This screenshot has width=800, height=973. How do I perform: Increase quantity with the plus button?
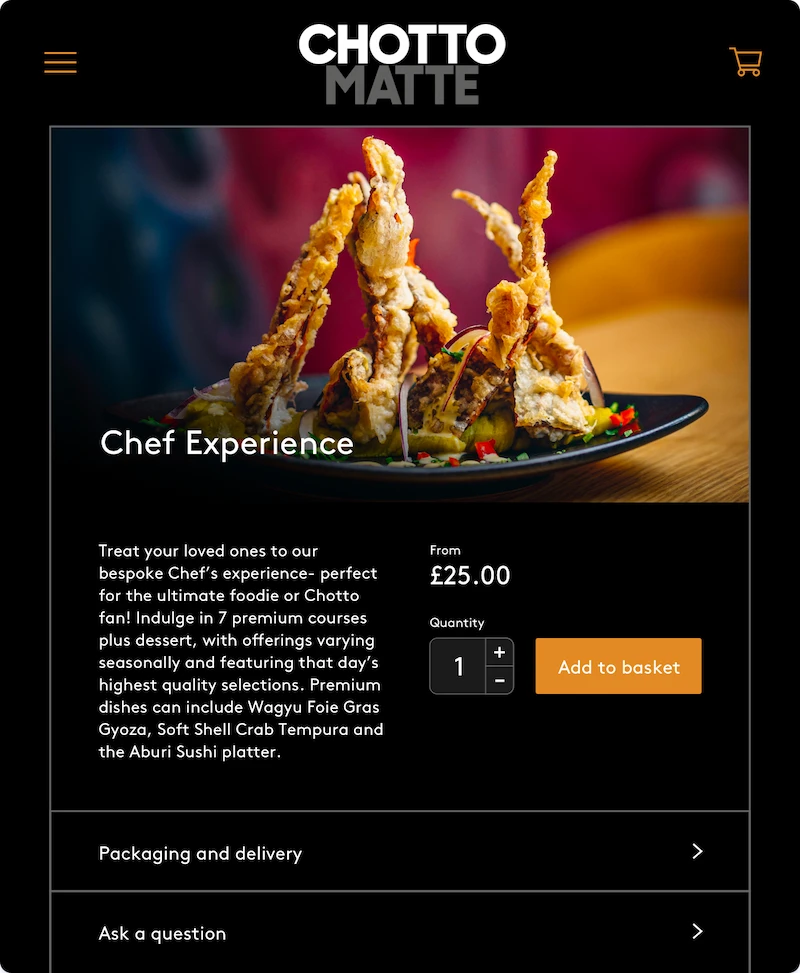coord(500,652)
